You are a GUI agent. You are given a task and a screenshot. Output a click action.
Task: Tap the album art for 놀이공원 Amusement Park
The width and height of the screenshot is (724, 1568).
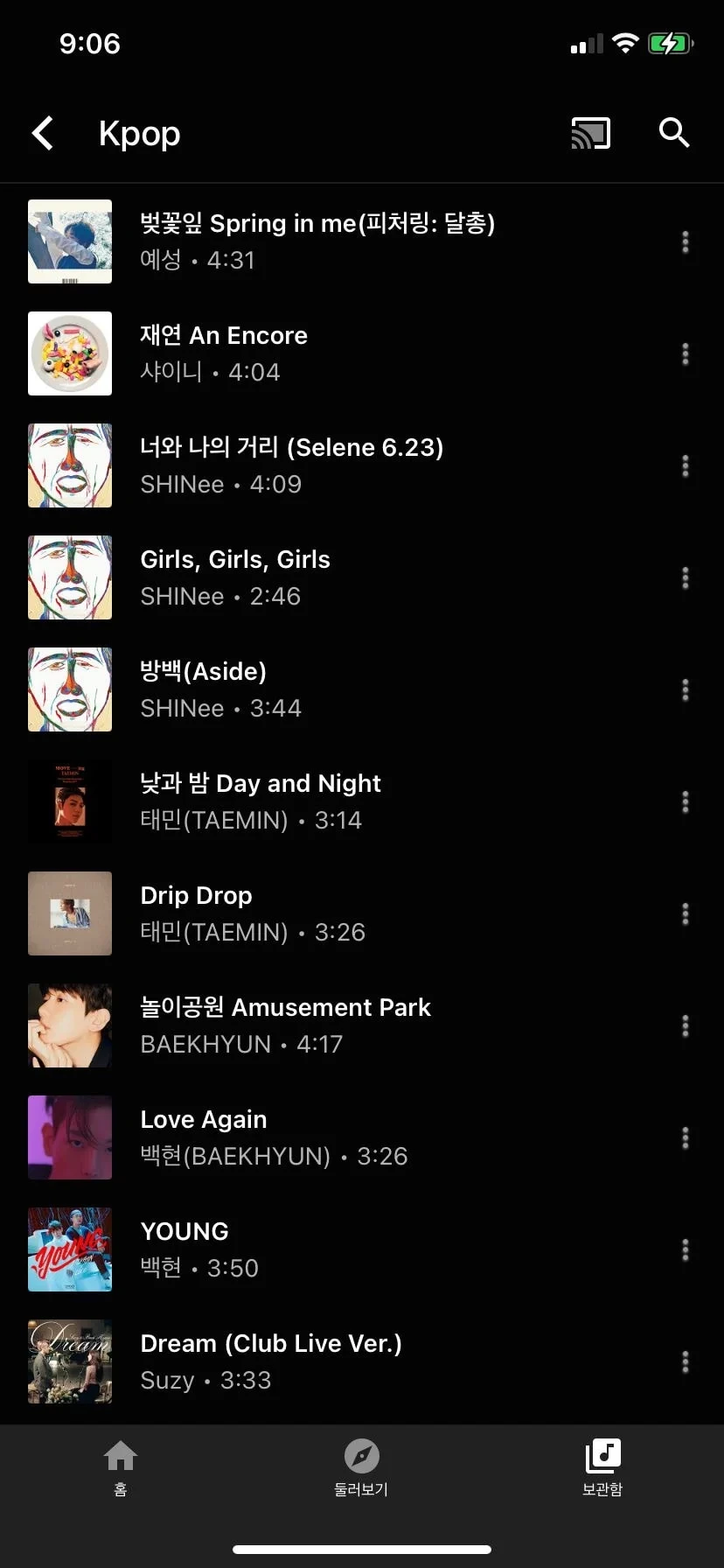pyautogui.click(x=70, y=1025)
